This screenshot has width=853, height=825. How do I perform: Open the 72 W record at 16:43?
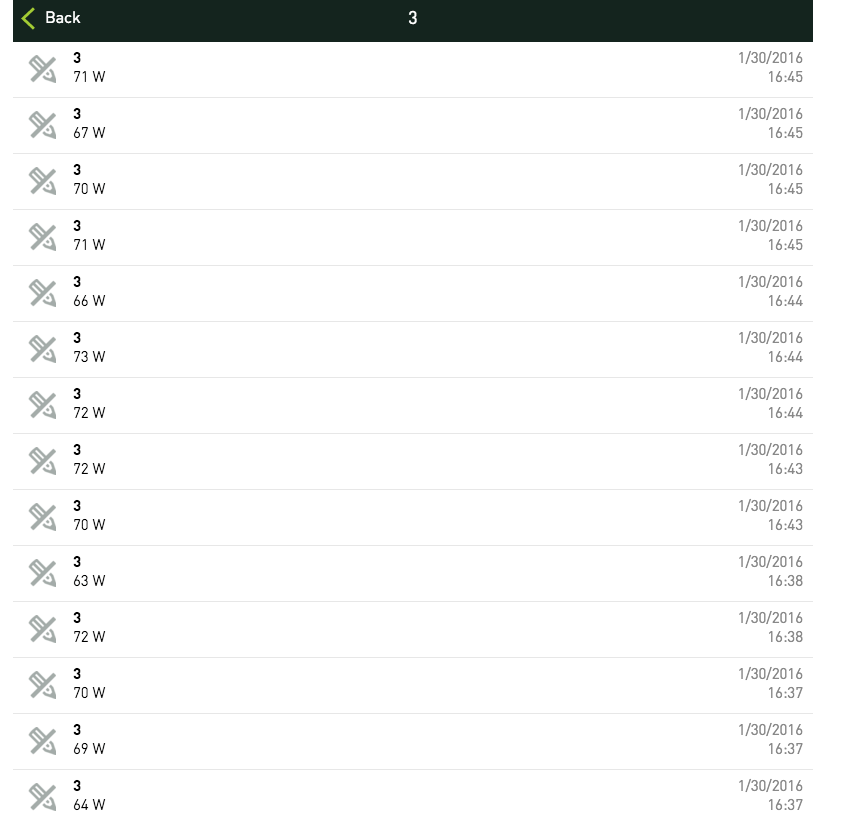point(412,460)
